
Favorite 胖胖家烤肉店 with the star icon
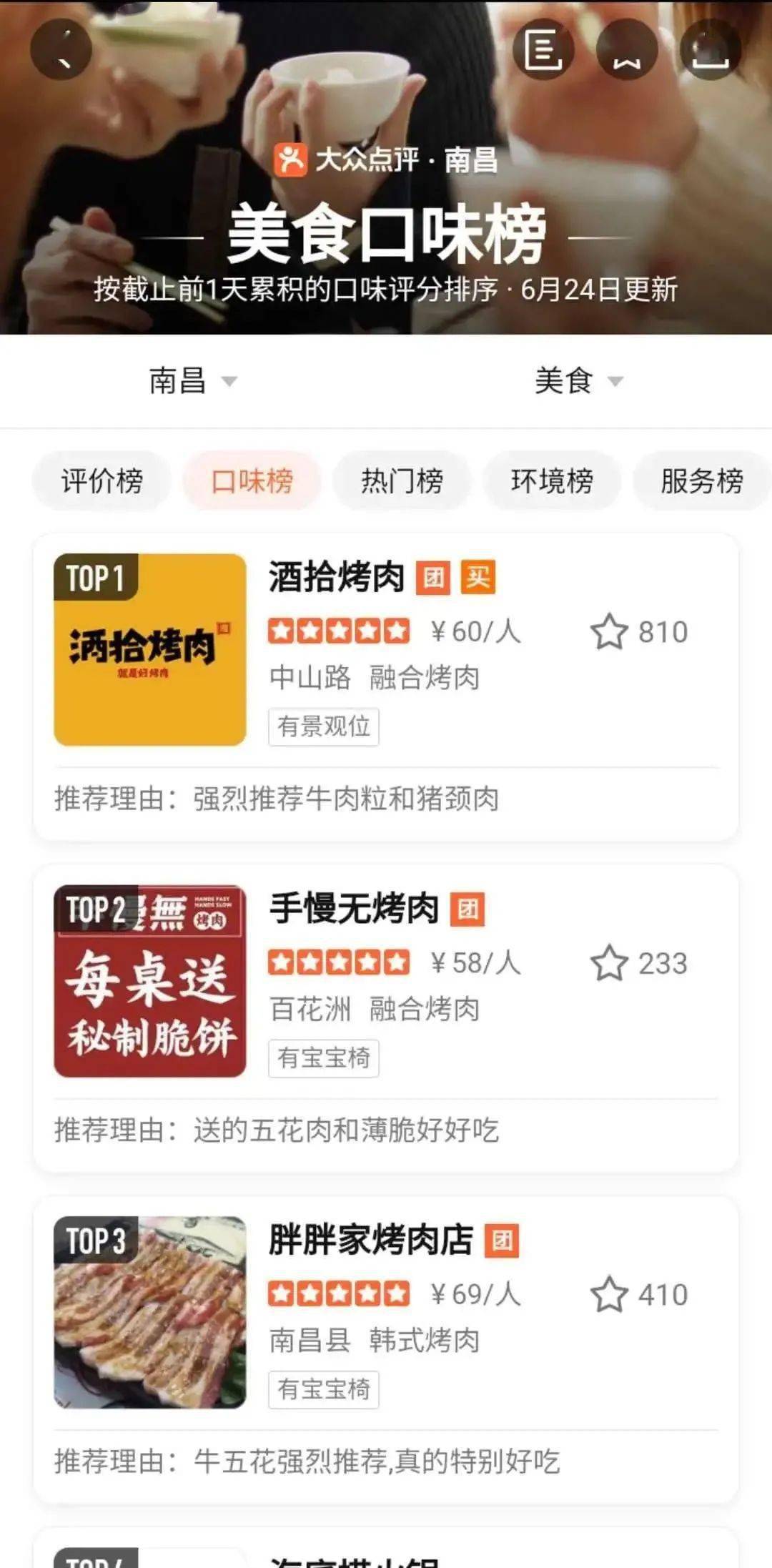pyautogui.click(x=609, y=1295)
